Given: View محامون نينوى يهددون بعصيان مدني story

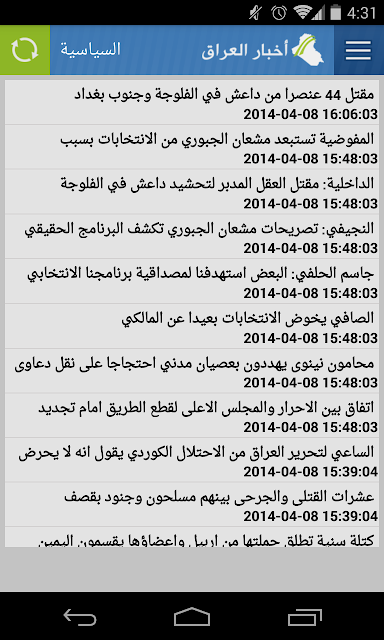Looking at the screenshot, I should click(x=192, y=371).
